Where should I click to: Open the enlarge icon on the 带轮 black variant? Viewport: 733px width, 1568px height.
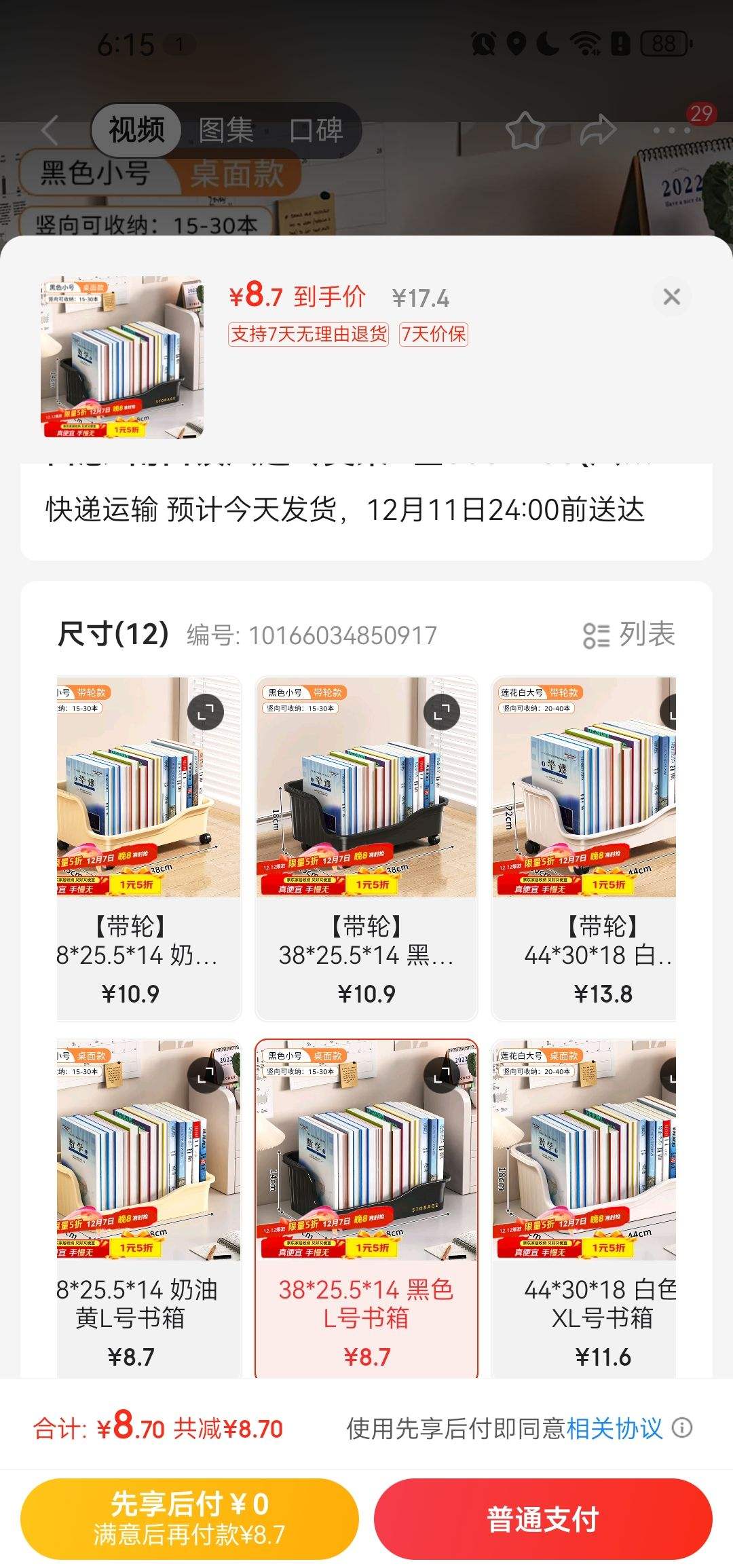(x=440, y=713)
